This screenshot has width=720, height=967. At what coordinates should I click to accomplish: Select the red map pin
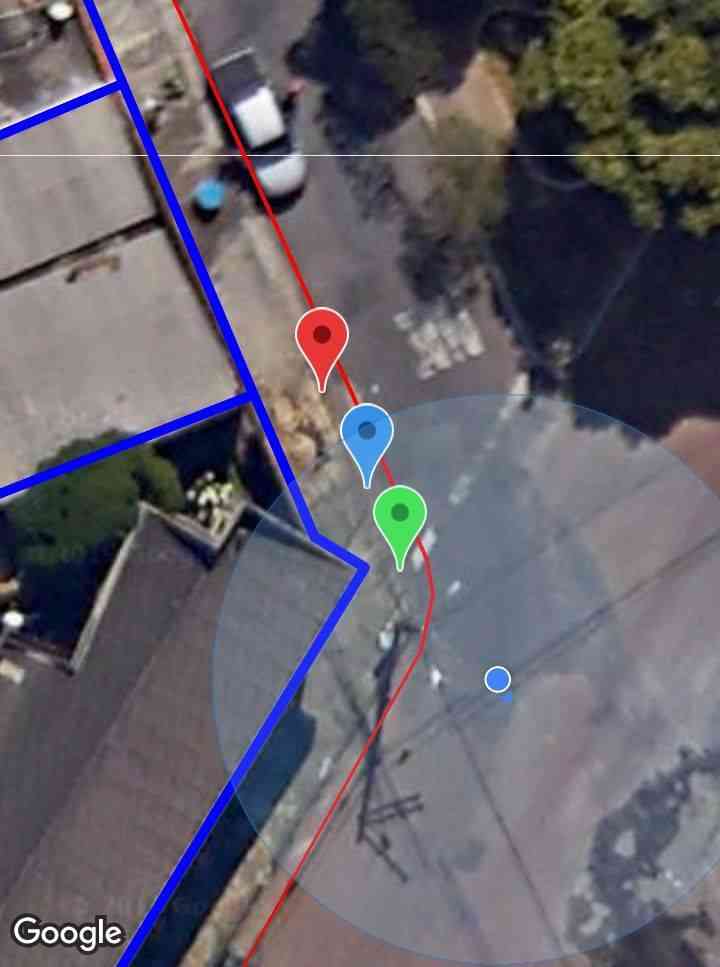pyautogui.click(x=322, y=338)
